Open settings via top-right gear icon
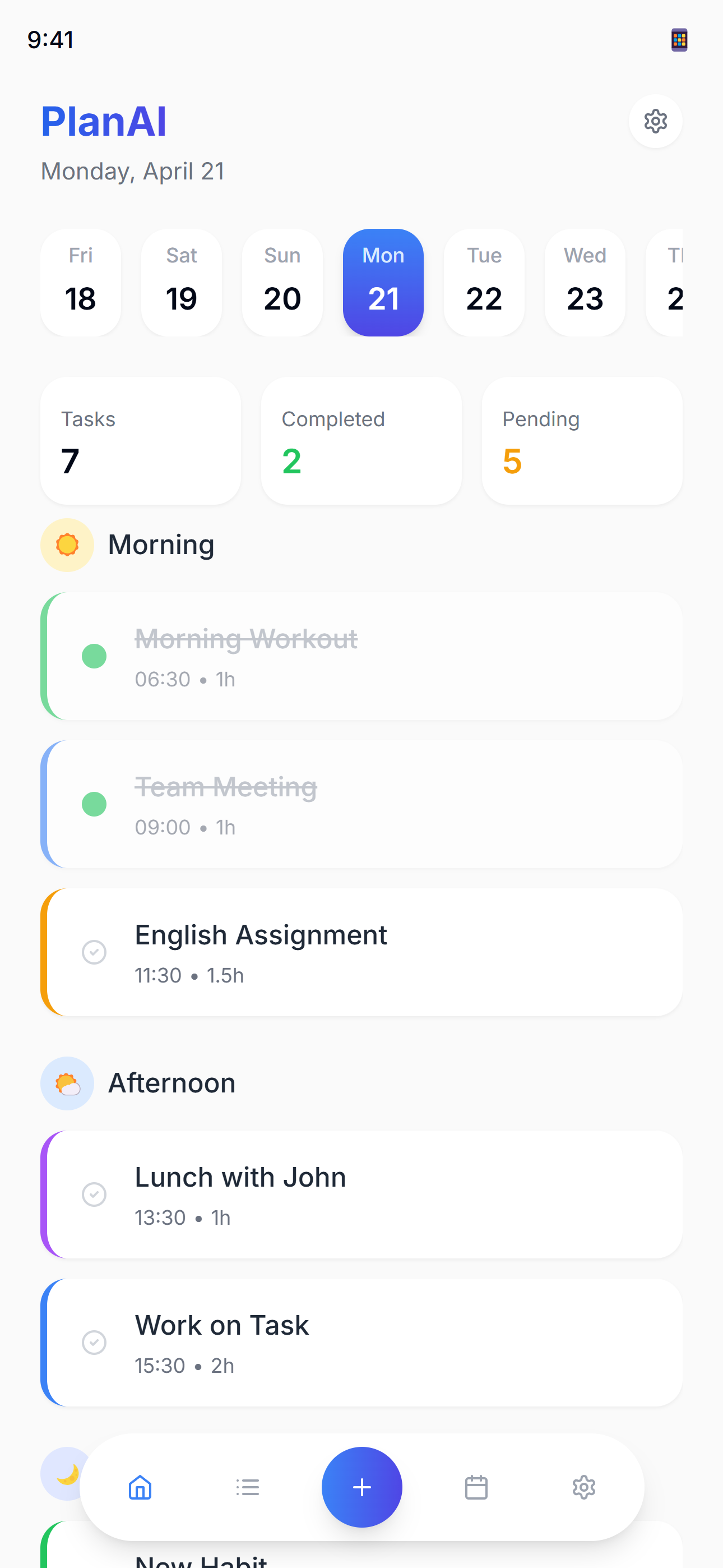 pyautogui.click(x=655, y=121)
